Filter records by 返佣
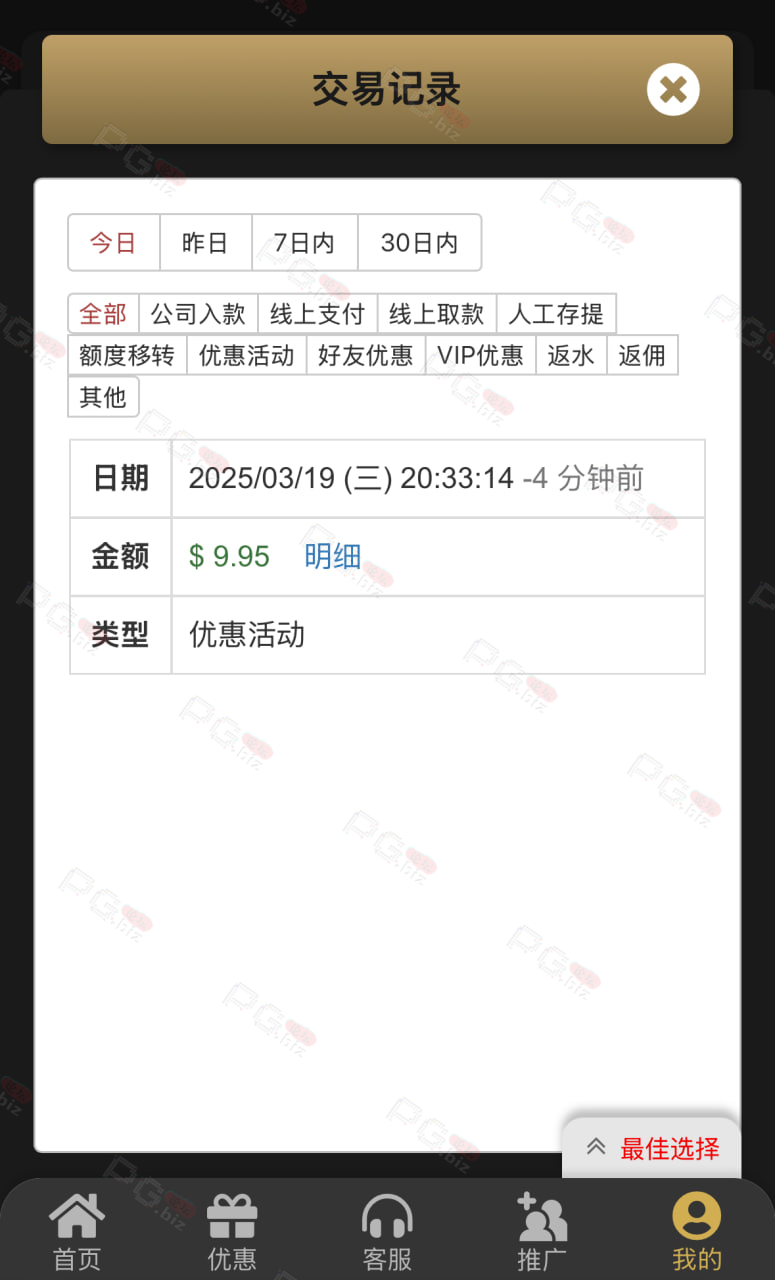 tap(642, 355)
